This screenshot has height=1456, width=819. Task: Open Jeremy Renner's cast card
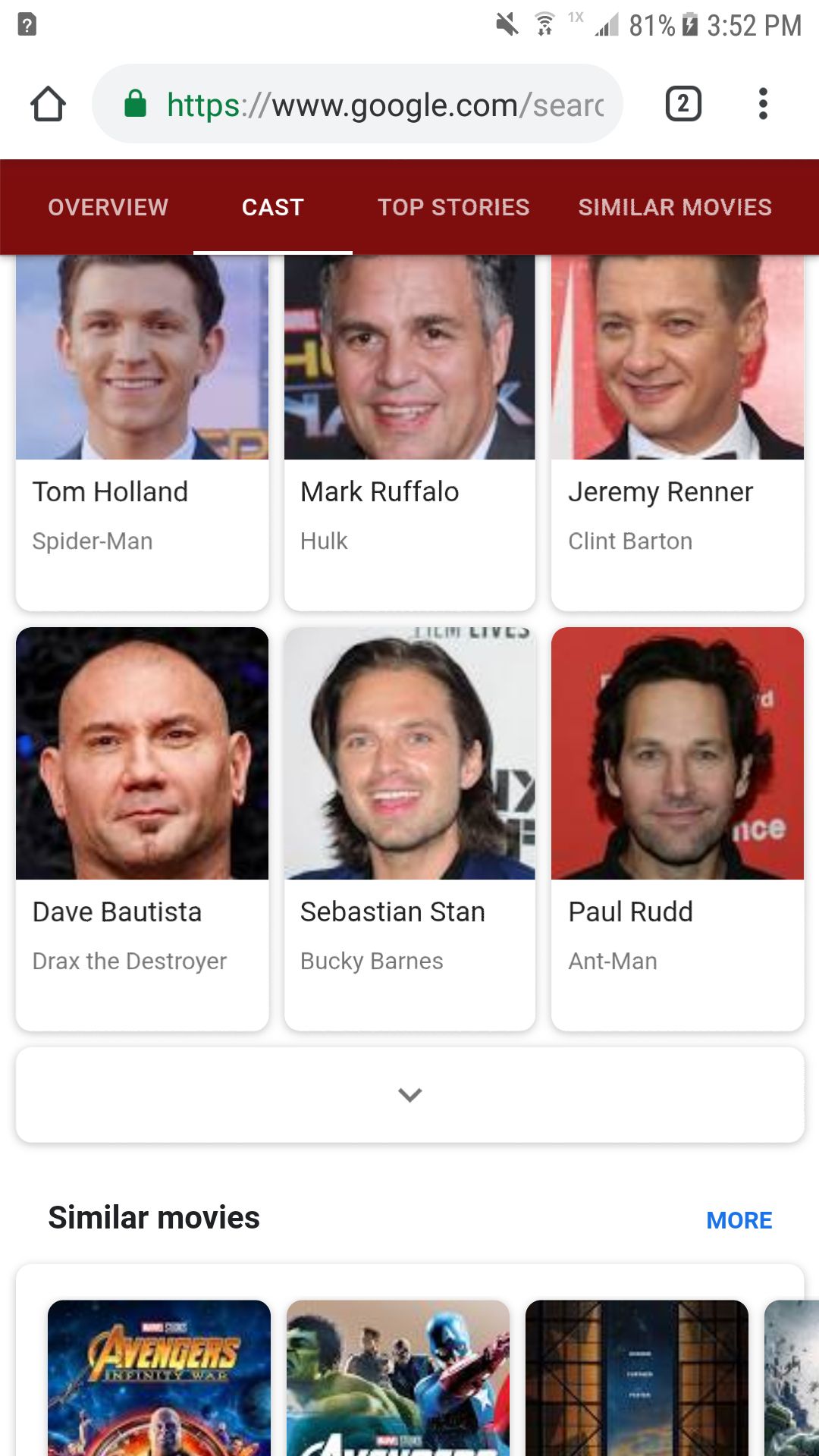click(x=677, y=432)
